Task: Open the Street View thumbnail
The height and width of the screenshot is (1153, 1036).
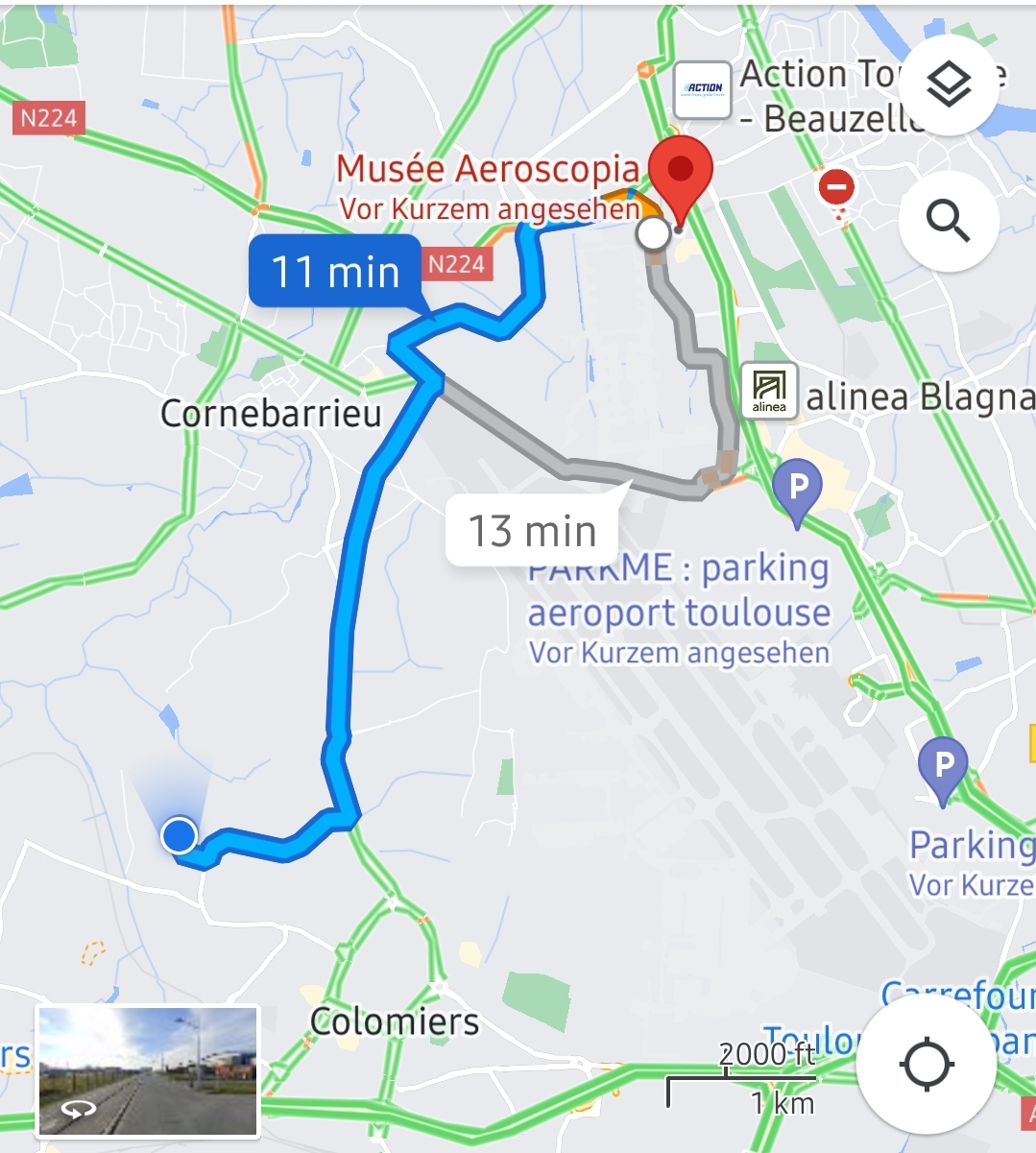Action: (148, 1071)
